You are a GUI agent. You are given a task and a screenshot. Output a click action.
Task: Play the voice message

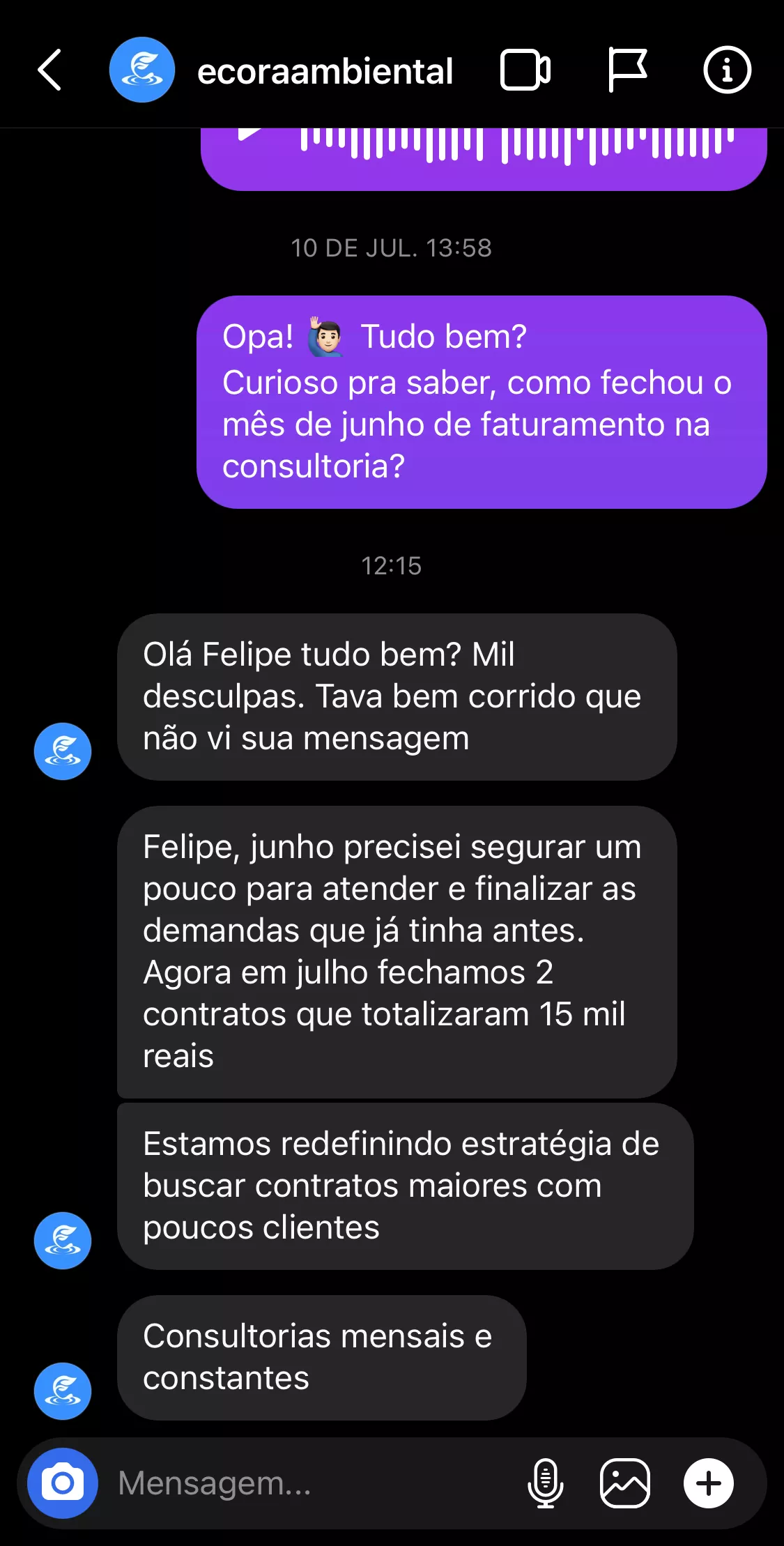(x=249, y=132)
